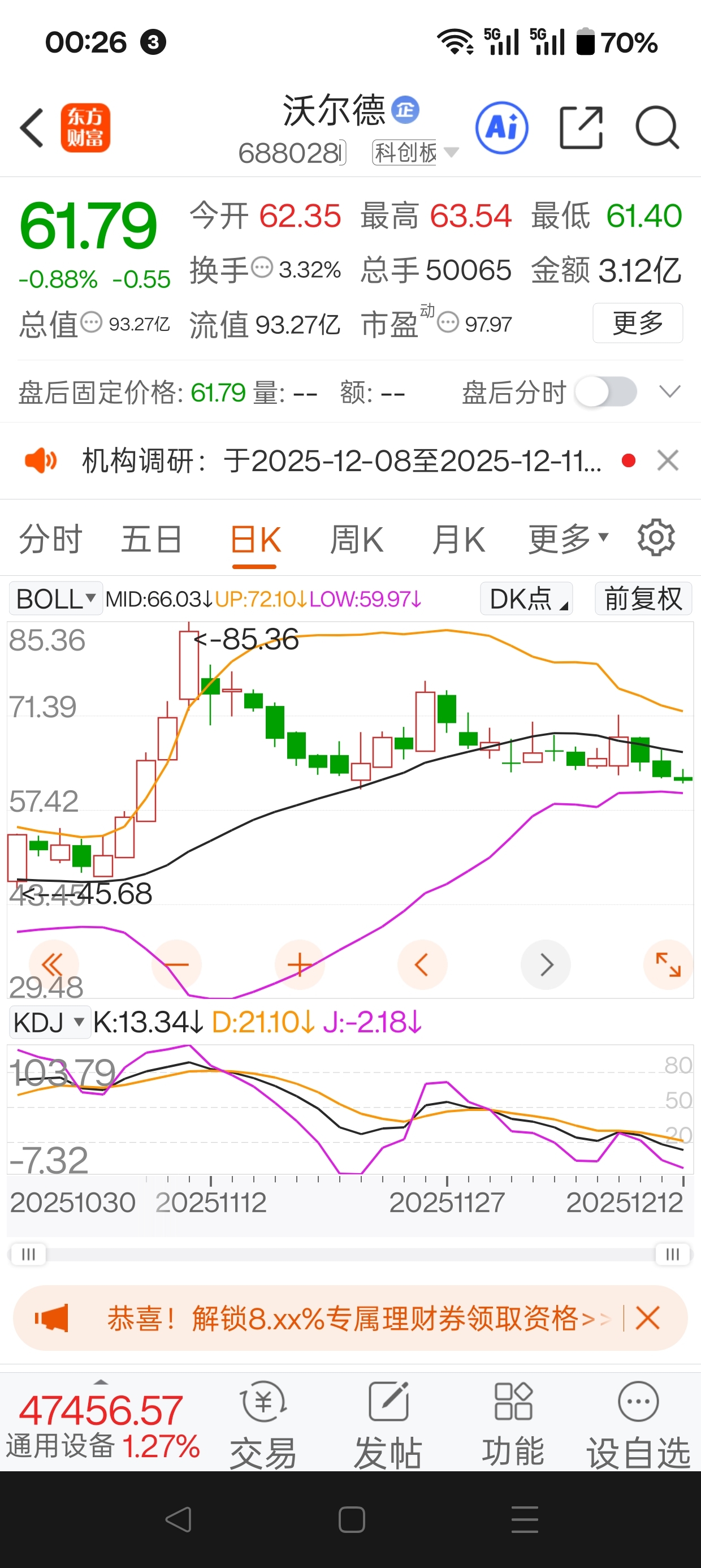
Task: Select the 月K chart tab
Action: point(457,539)
